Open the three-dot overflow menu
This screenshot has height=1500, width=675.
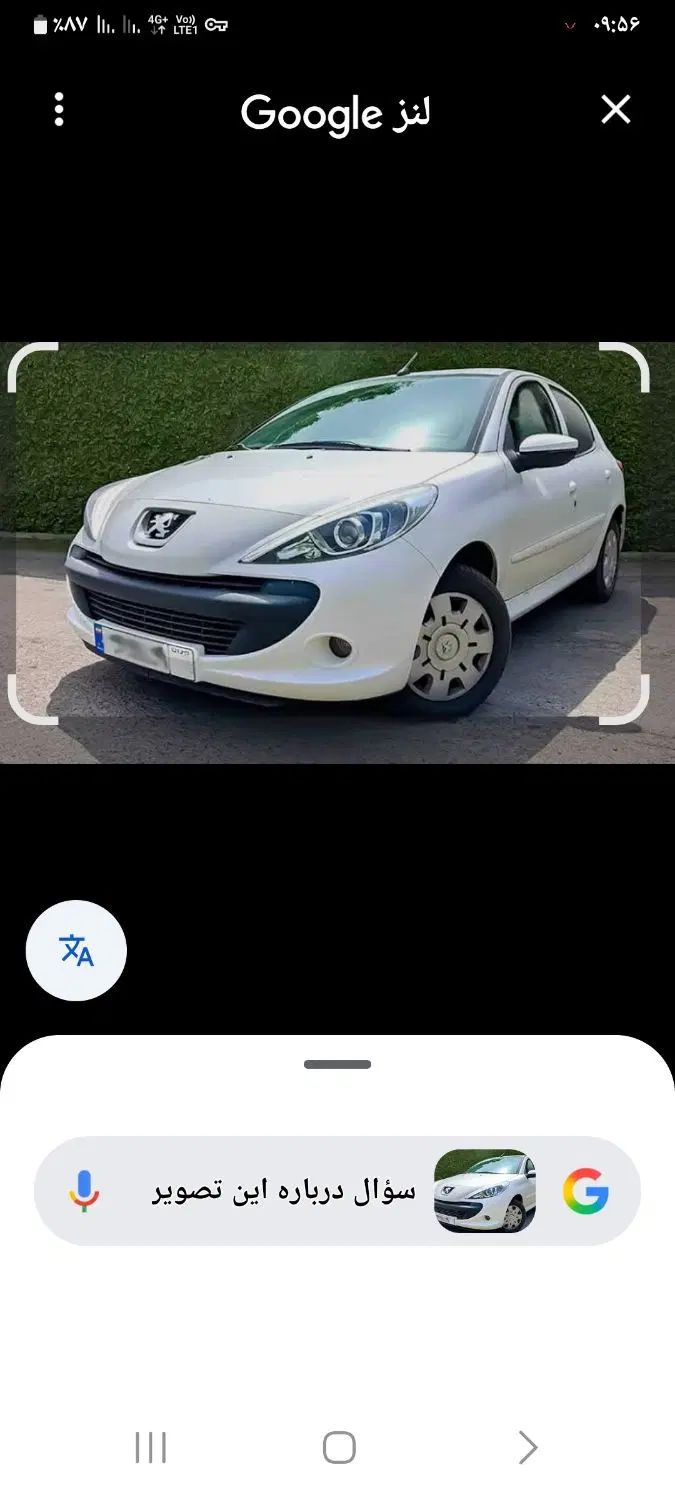59,110
